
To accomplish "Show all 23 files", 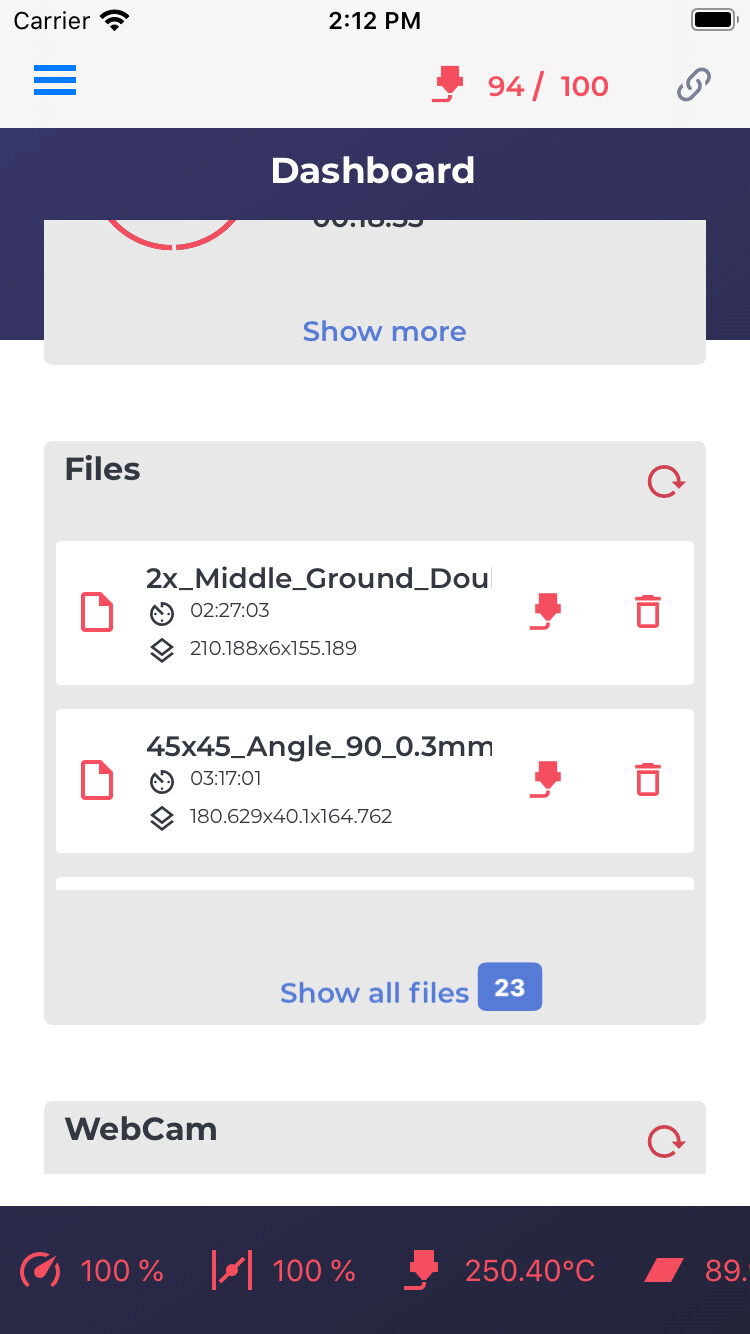I will coord(410,991).
